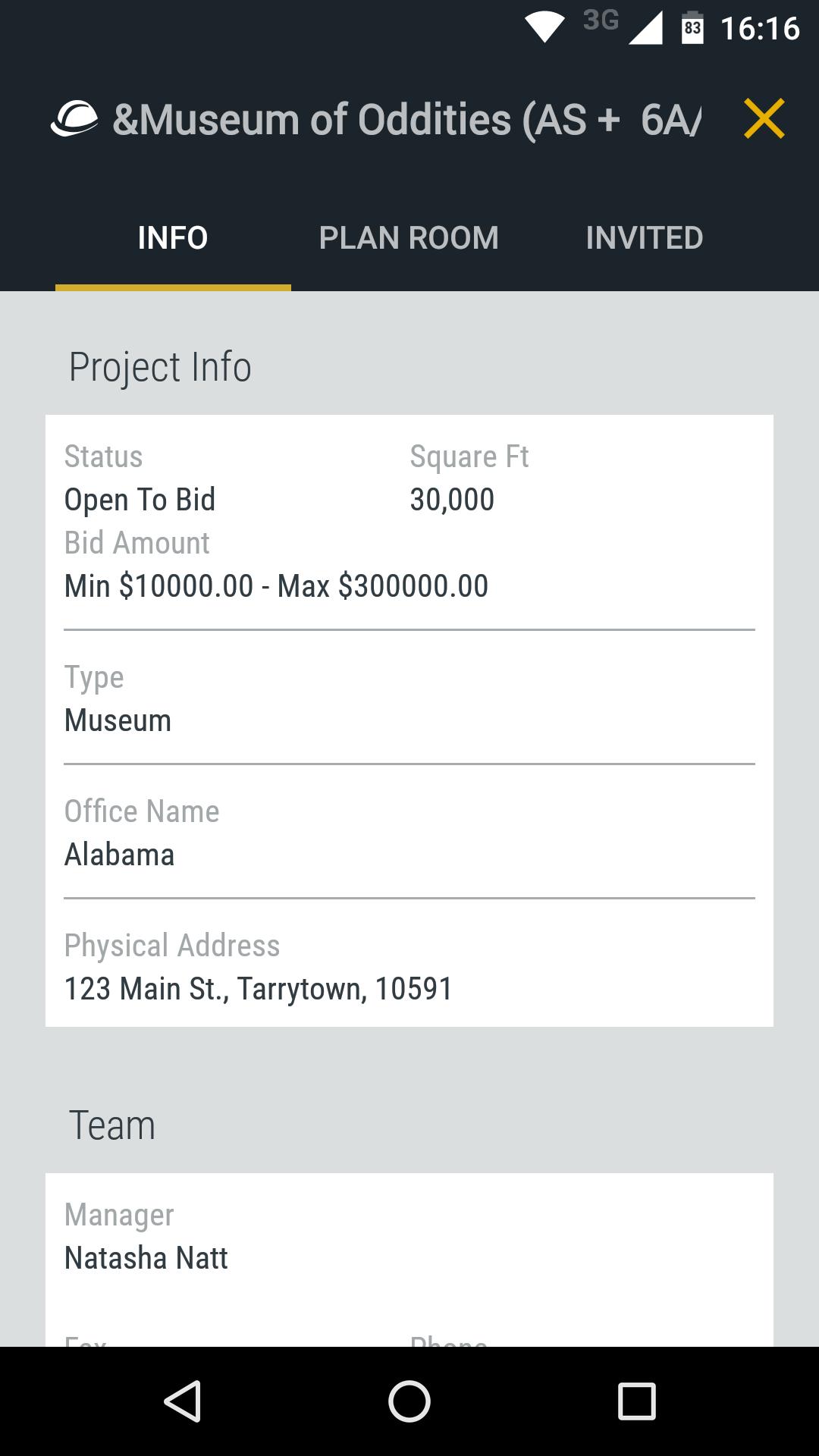Select the INFO tab
This screenshot has height=1456, width=819.
(x=172, y=237)
